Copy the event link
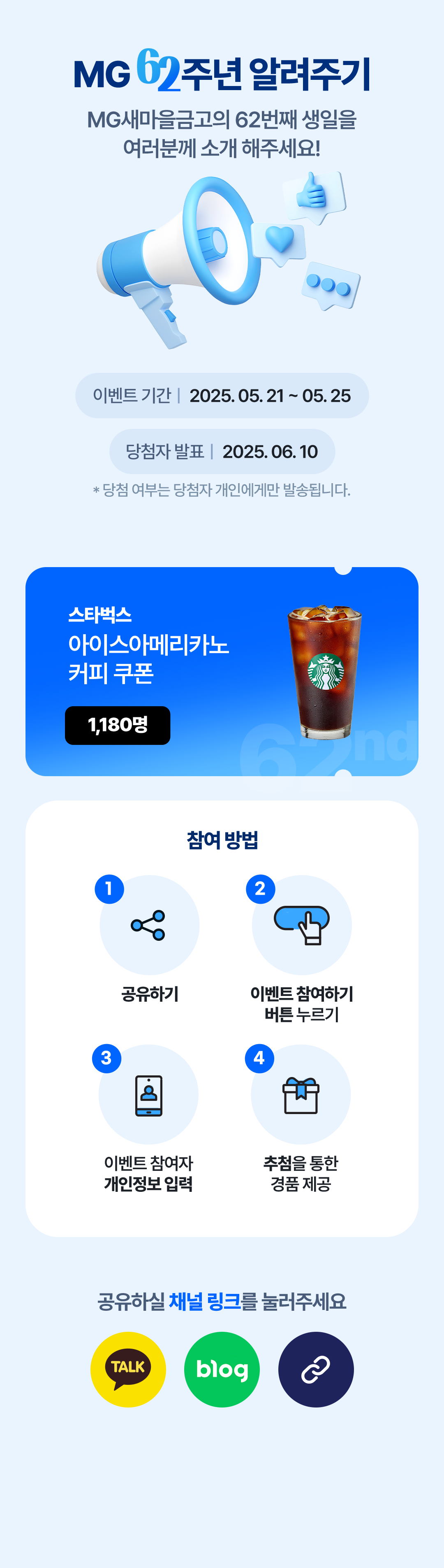This screenshot has height=1568, width=444. click(x=316, y=1369)
